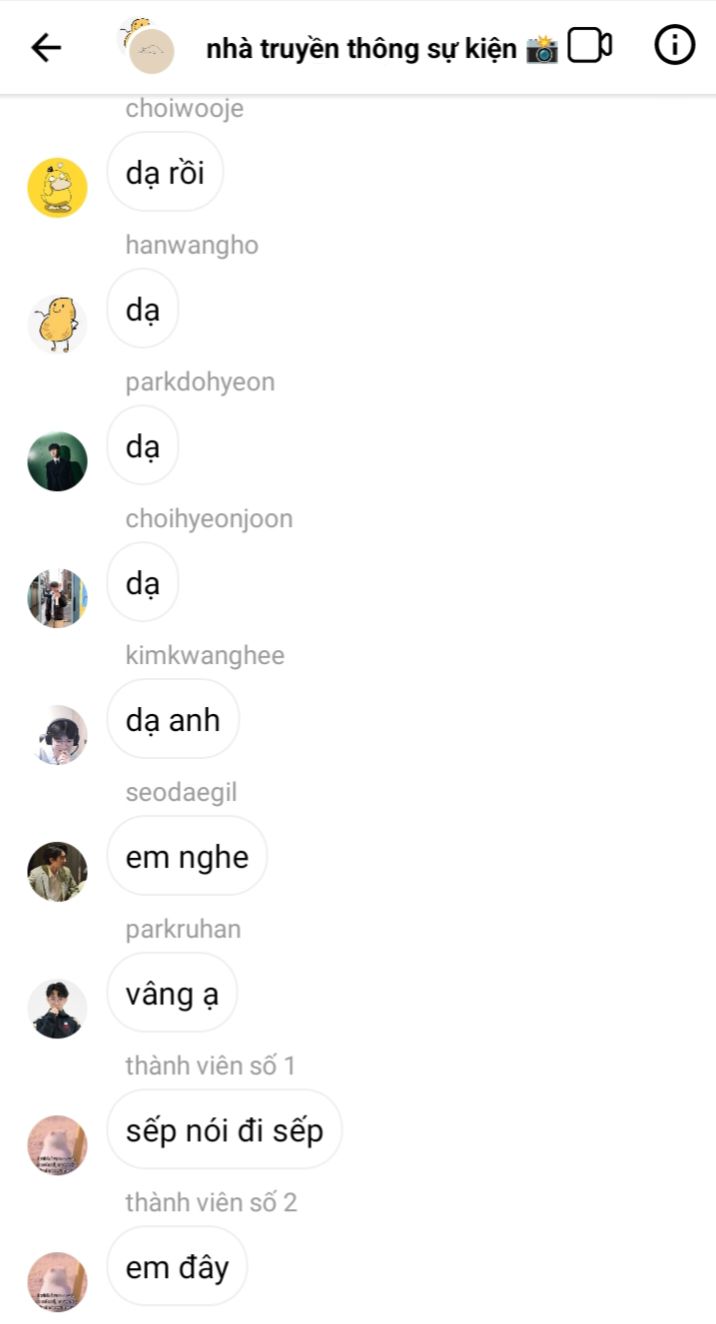Open group title nhà truyền thông sự kiện
716x1324 pixels.
pos(363,48)
